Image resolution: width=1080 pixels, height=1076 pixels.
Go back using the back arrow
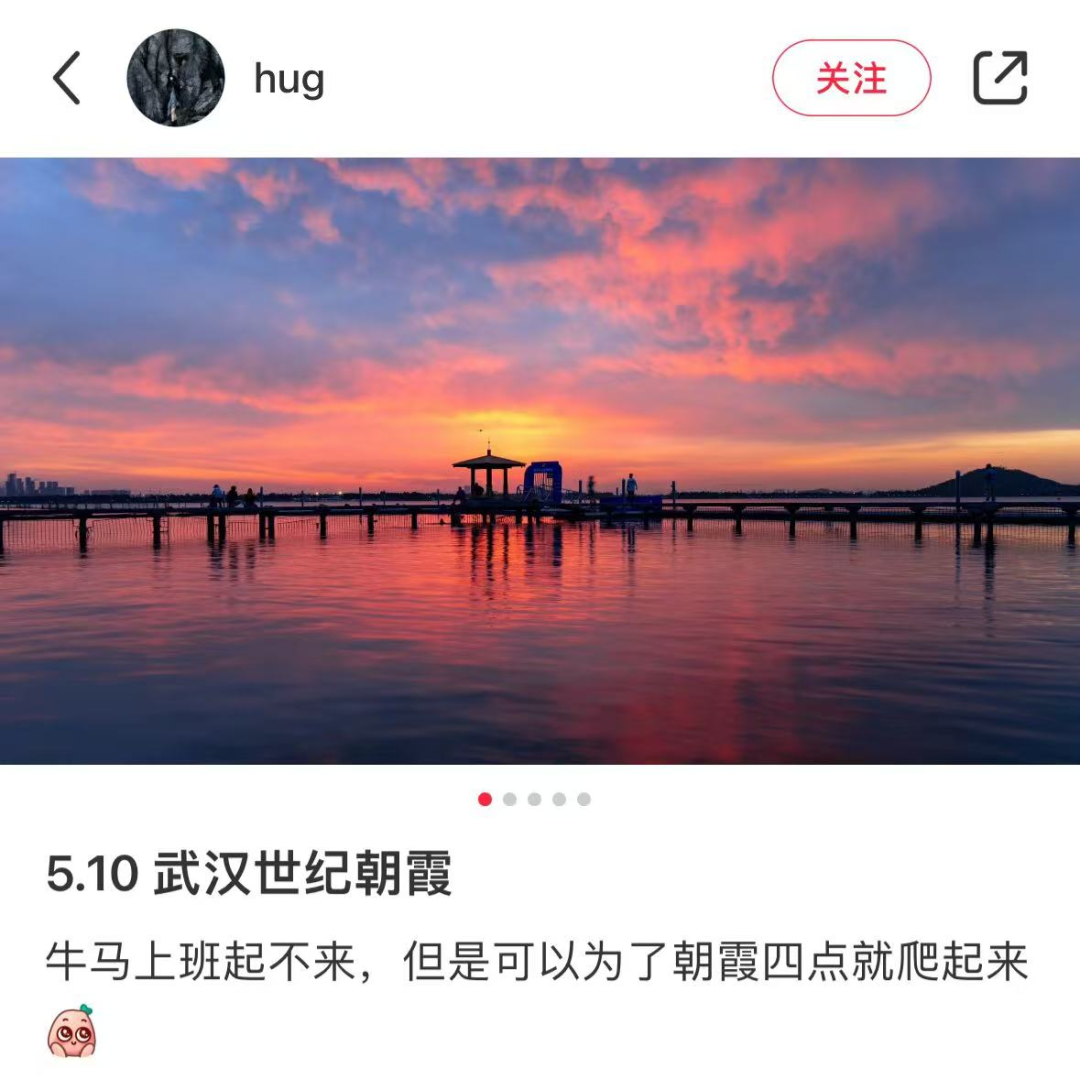(x=66, y=79)
